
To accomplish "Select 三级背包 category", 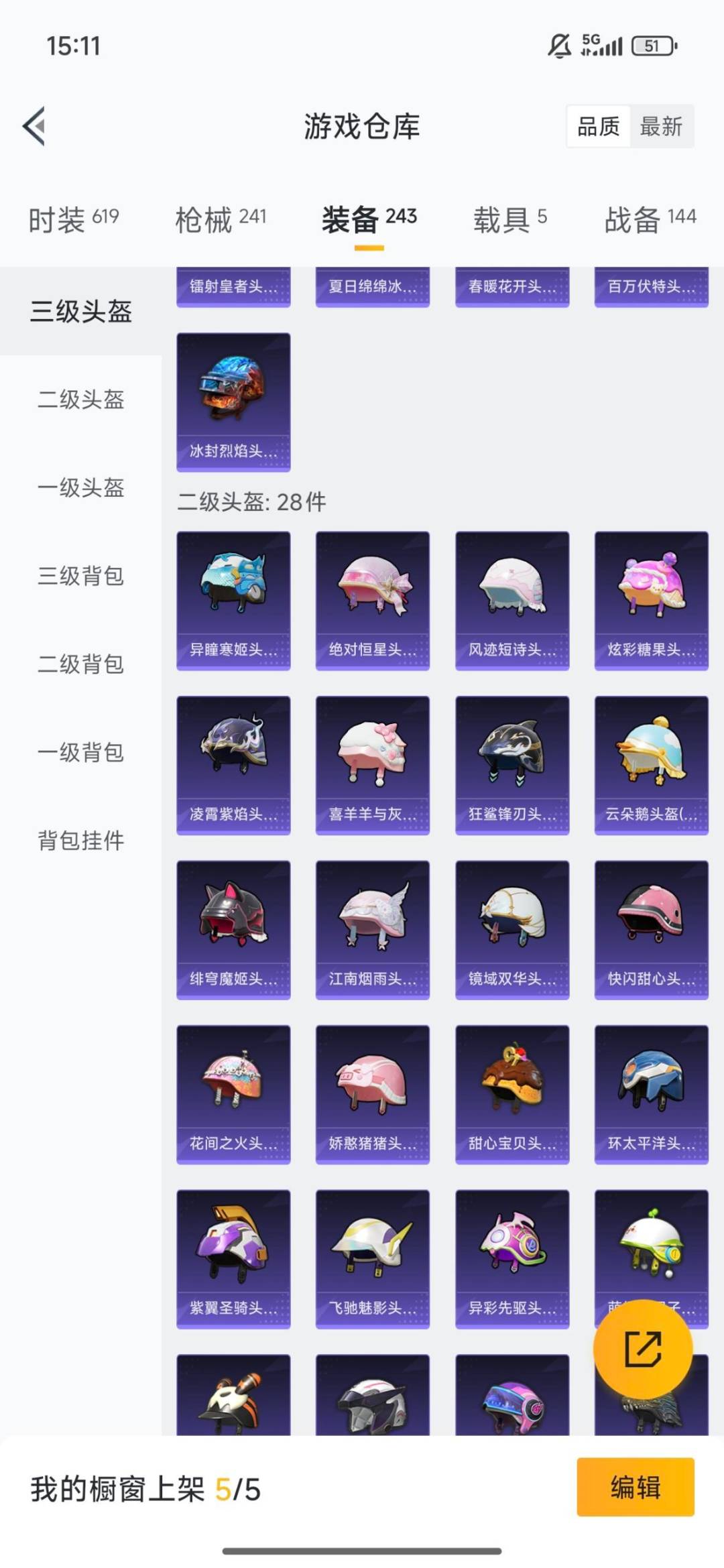I will point(80,575).
